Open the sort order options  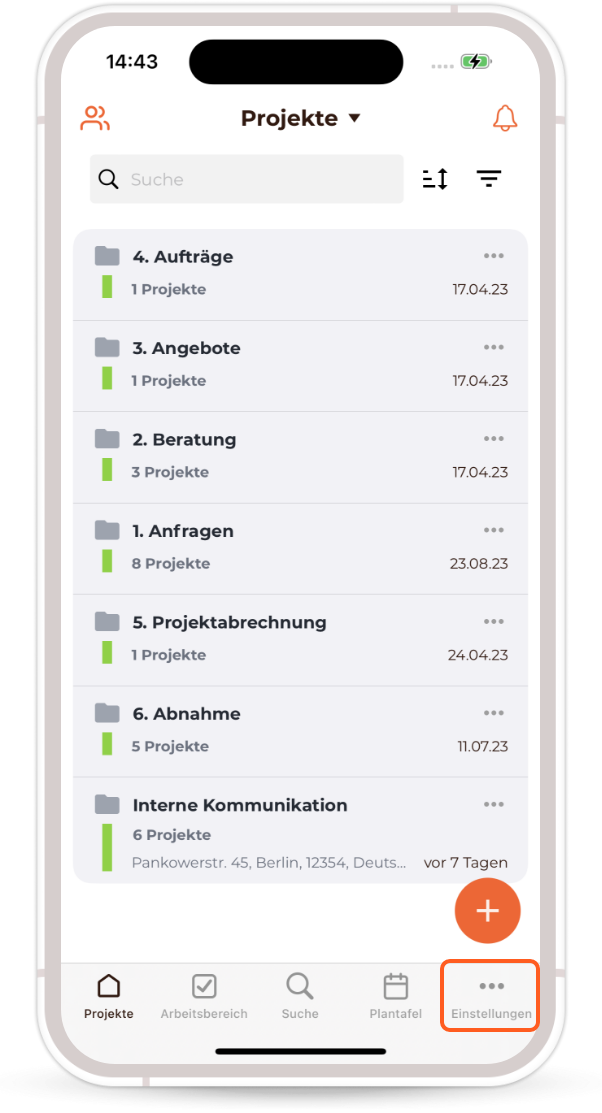pyautogui.click(x=435, y=179)
